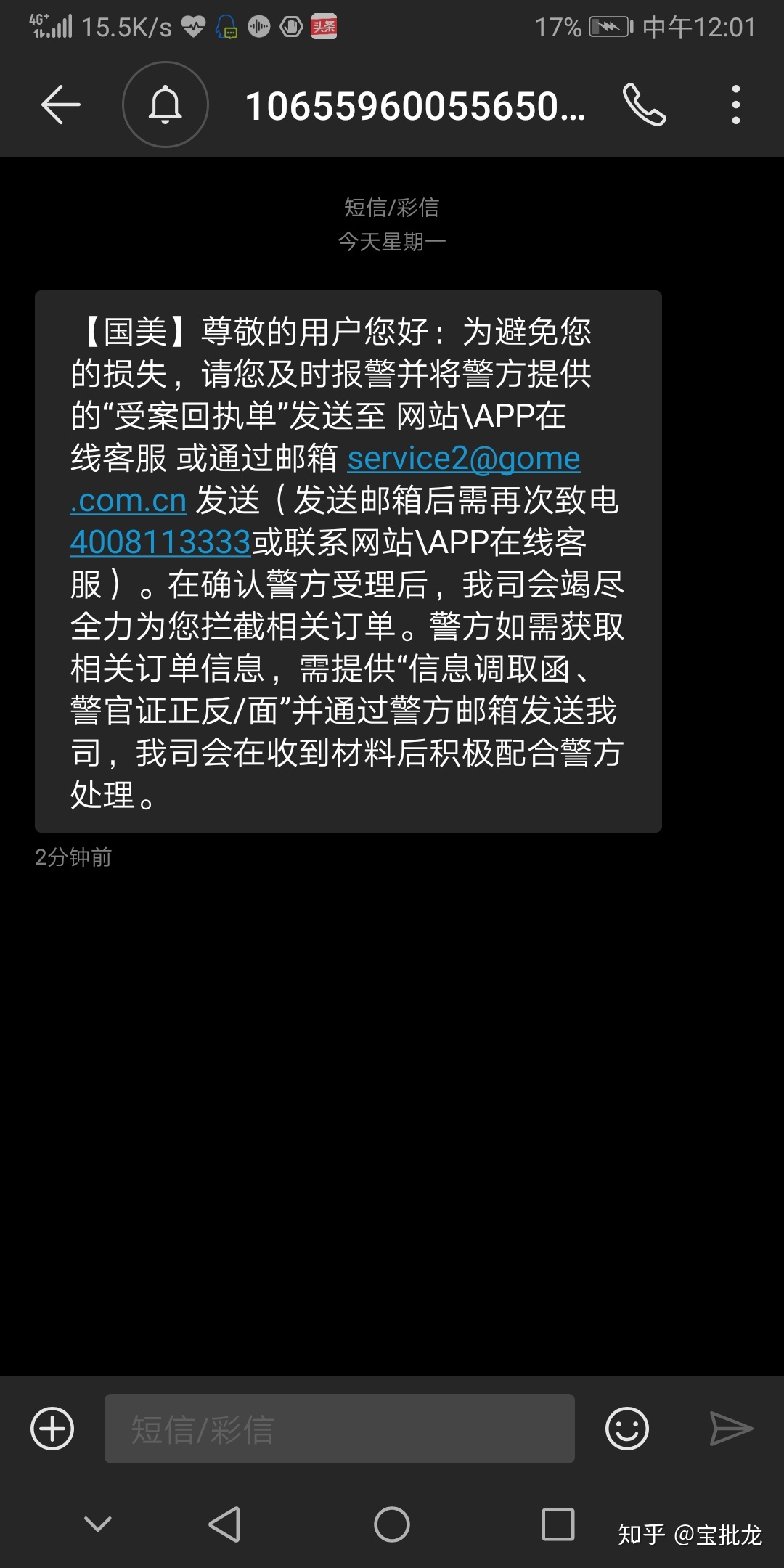The height and width of the screenshot is (1568, 784).
Task: Go back to the message list
Action: point(61,105)
